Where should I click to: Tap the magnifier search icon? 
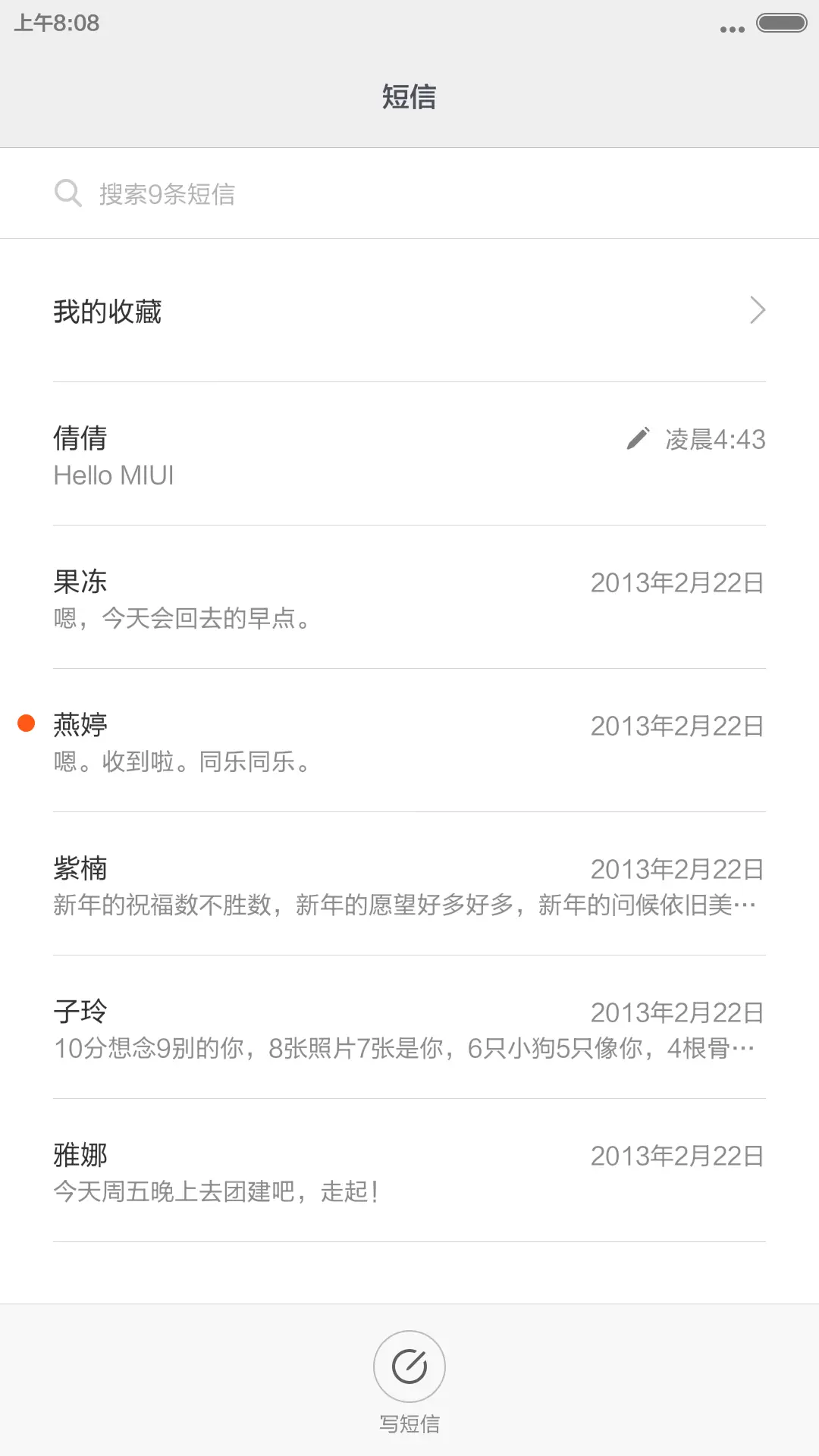point(68,193)
